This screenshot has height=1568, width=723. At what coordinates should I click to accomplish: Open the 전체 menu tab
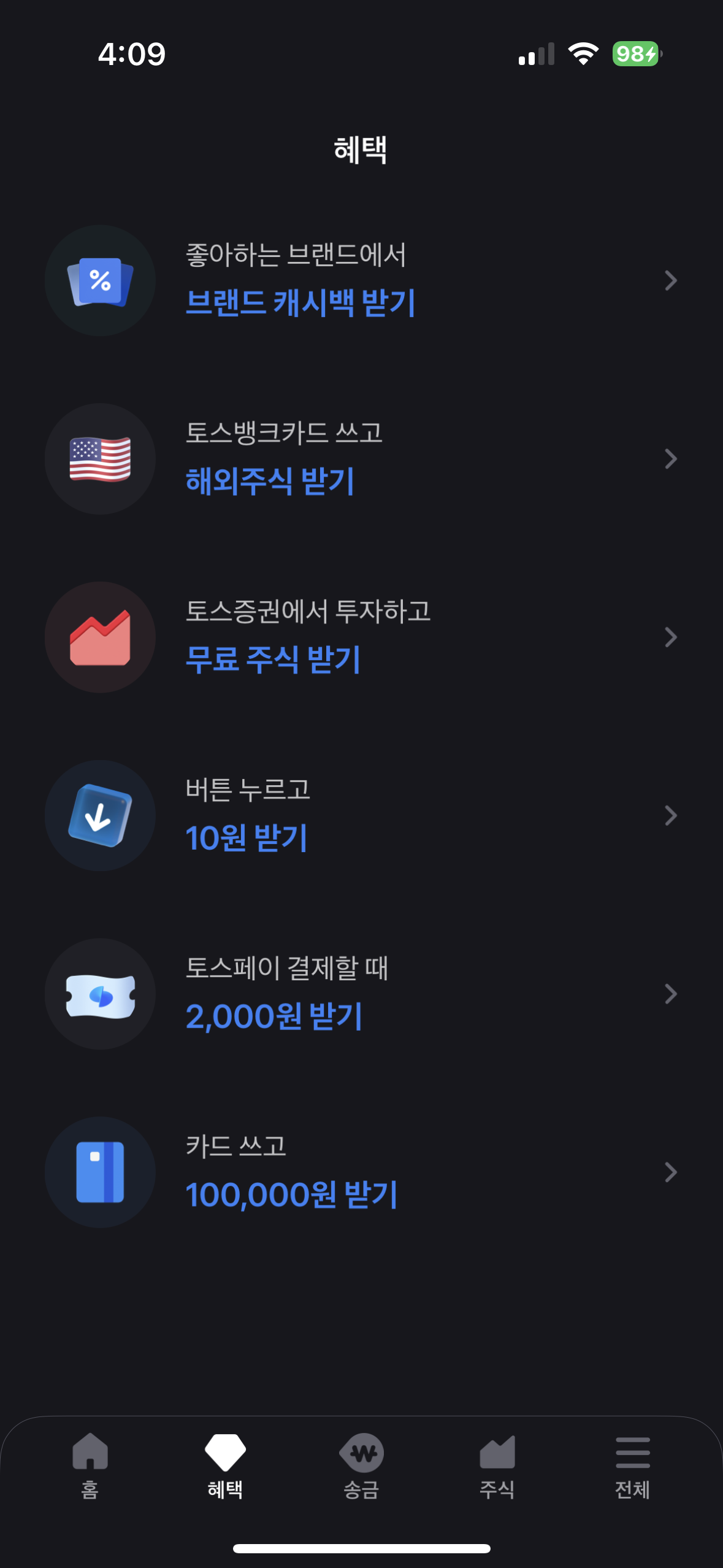coord(632,1465)
